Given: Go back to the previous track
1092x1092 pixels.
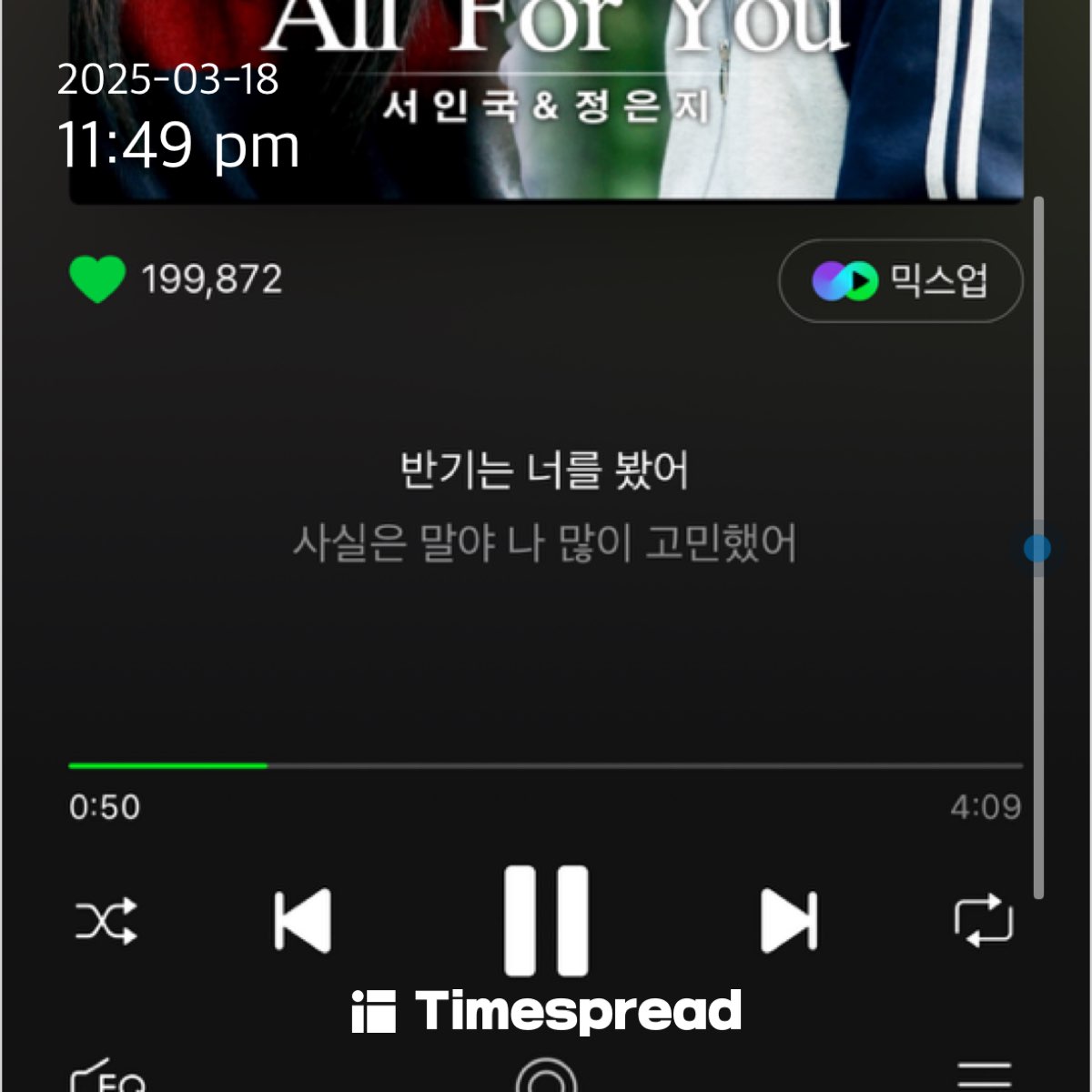Looking at the screenshot, I should point(303,921).
